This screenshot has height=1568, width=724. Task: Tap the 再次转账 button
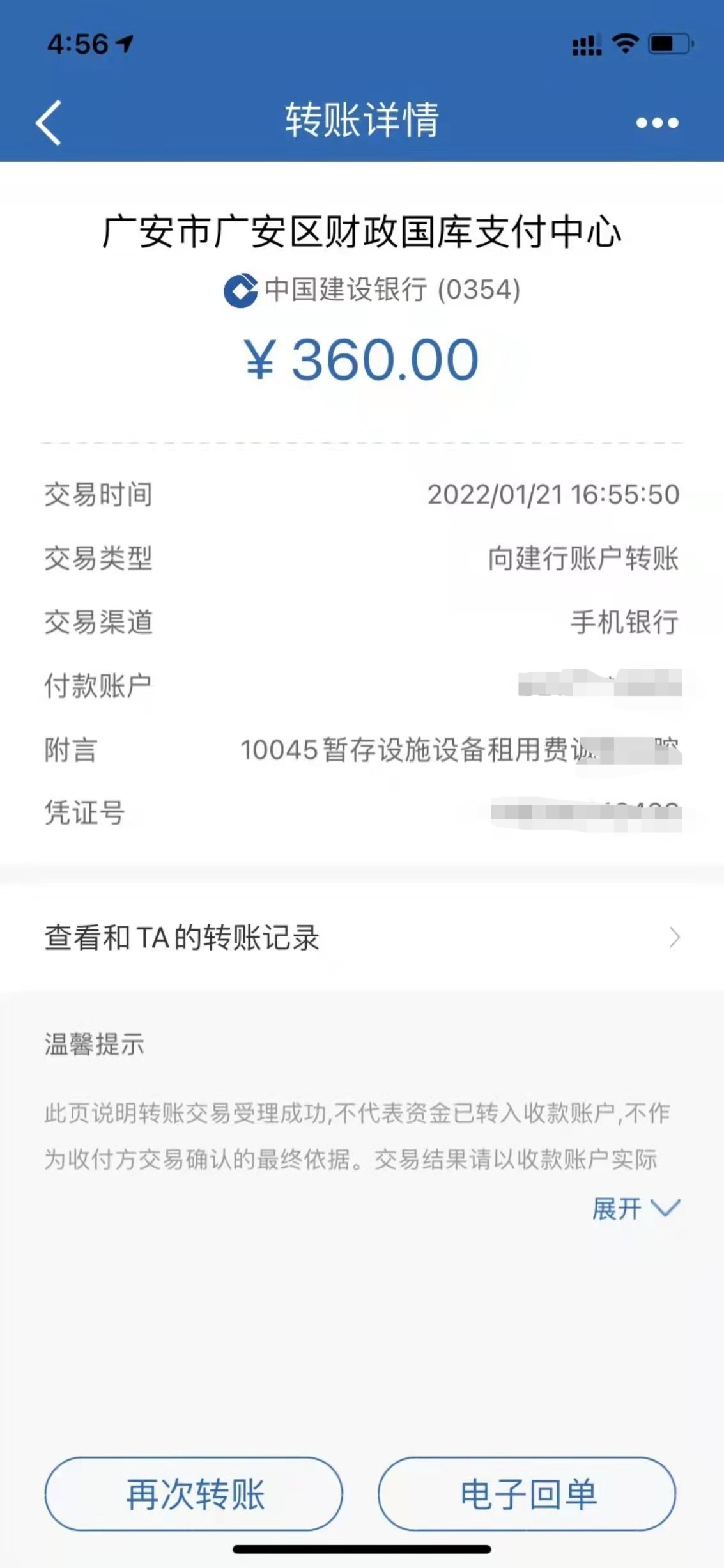click(194, 1494)
